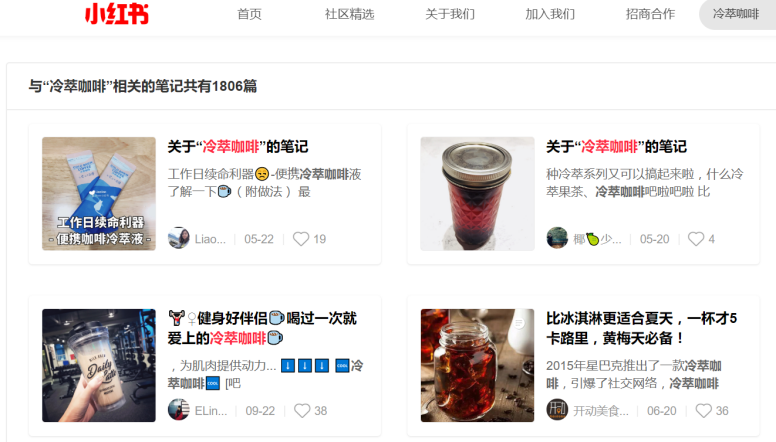776x442 pixels.
Task: Open the 健身好伴侣 note card
Action: [x=262, y=327]
